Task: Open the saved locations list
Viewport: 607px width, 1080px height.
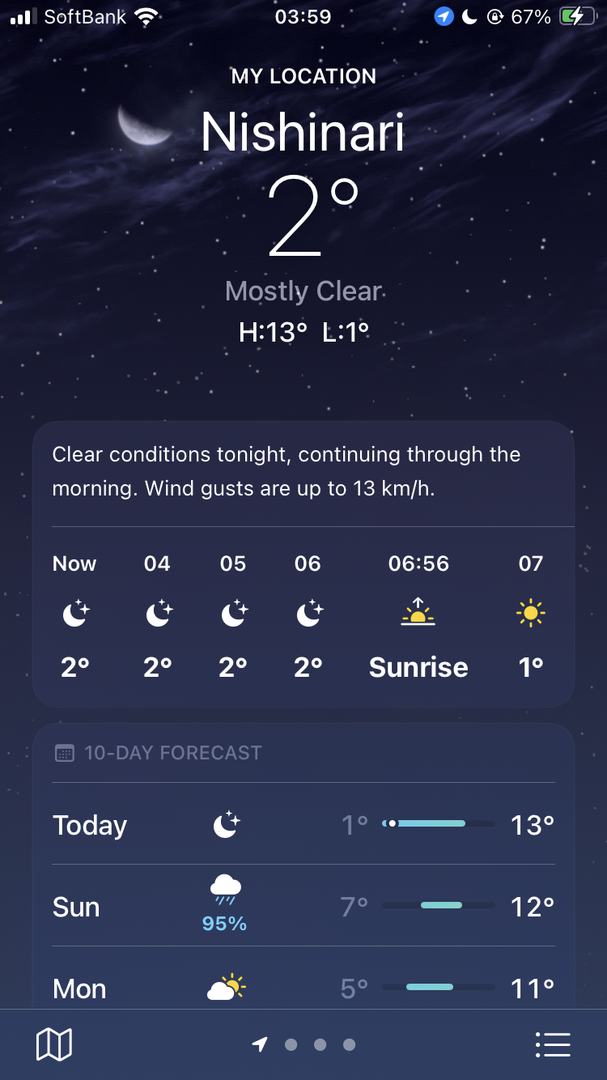Action: point(552,1045)
